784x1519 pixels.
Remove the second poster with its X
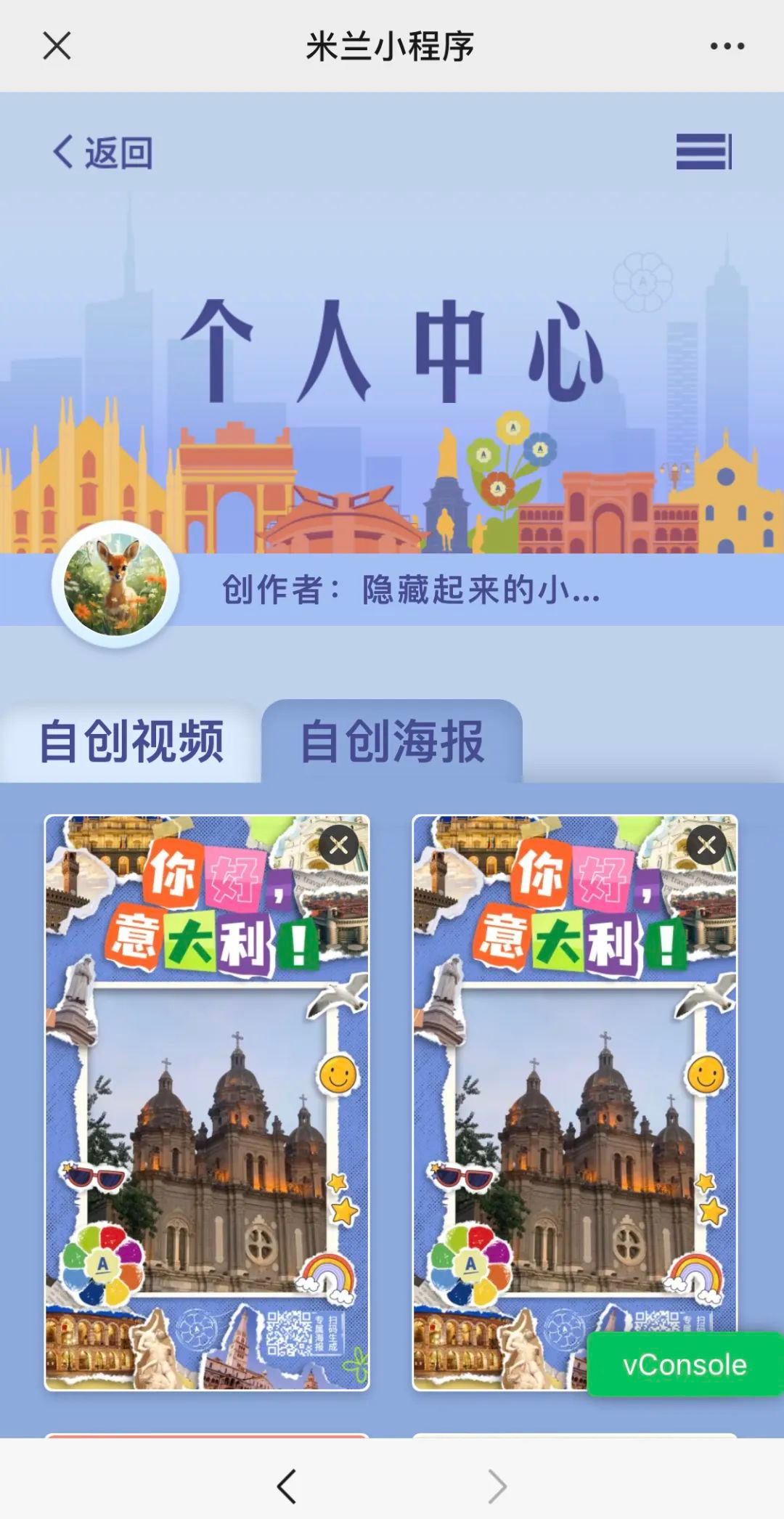point(706,846)
